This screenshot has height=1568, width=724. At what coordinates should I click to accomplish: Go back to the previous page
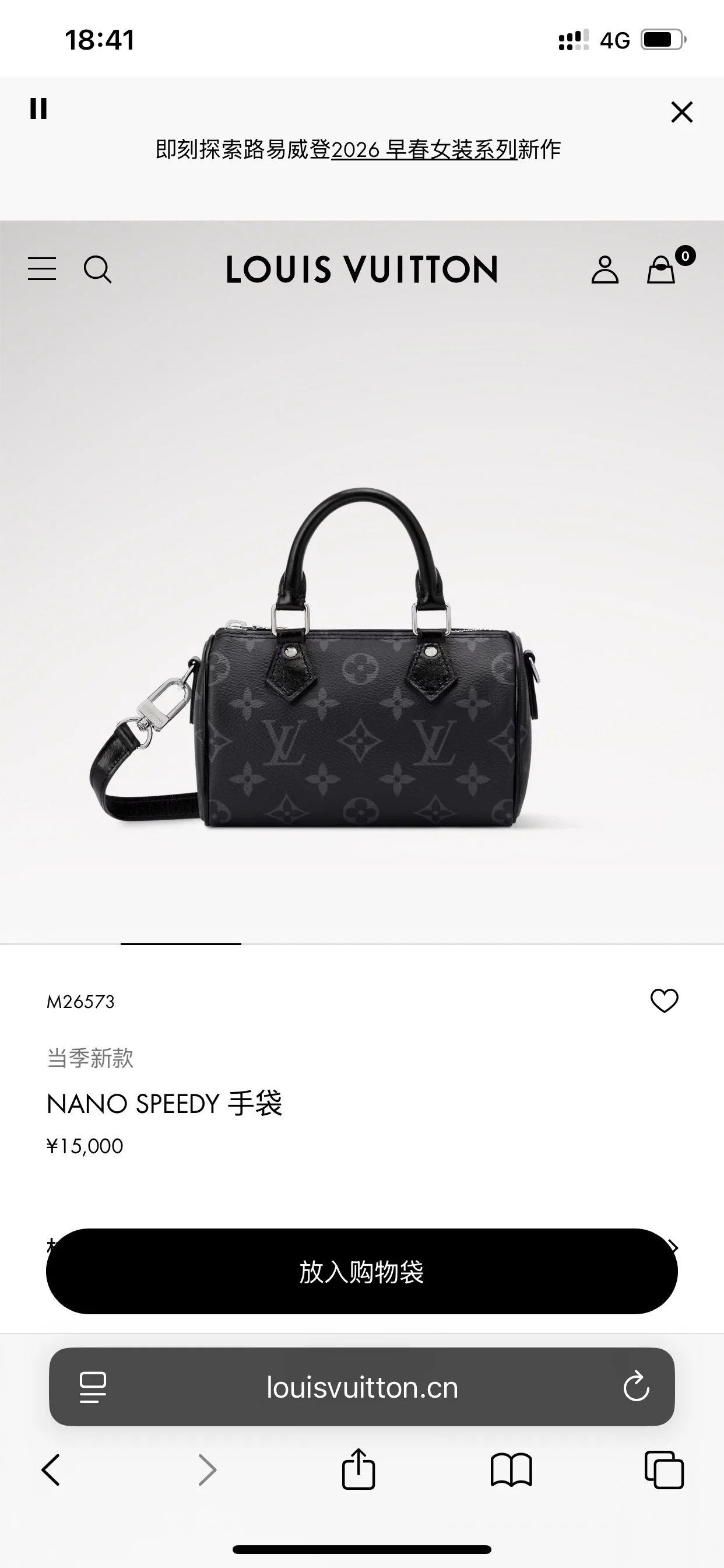(51, 1470)
